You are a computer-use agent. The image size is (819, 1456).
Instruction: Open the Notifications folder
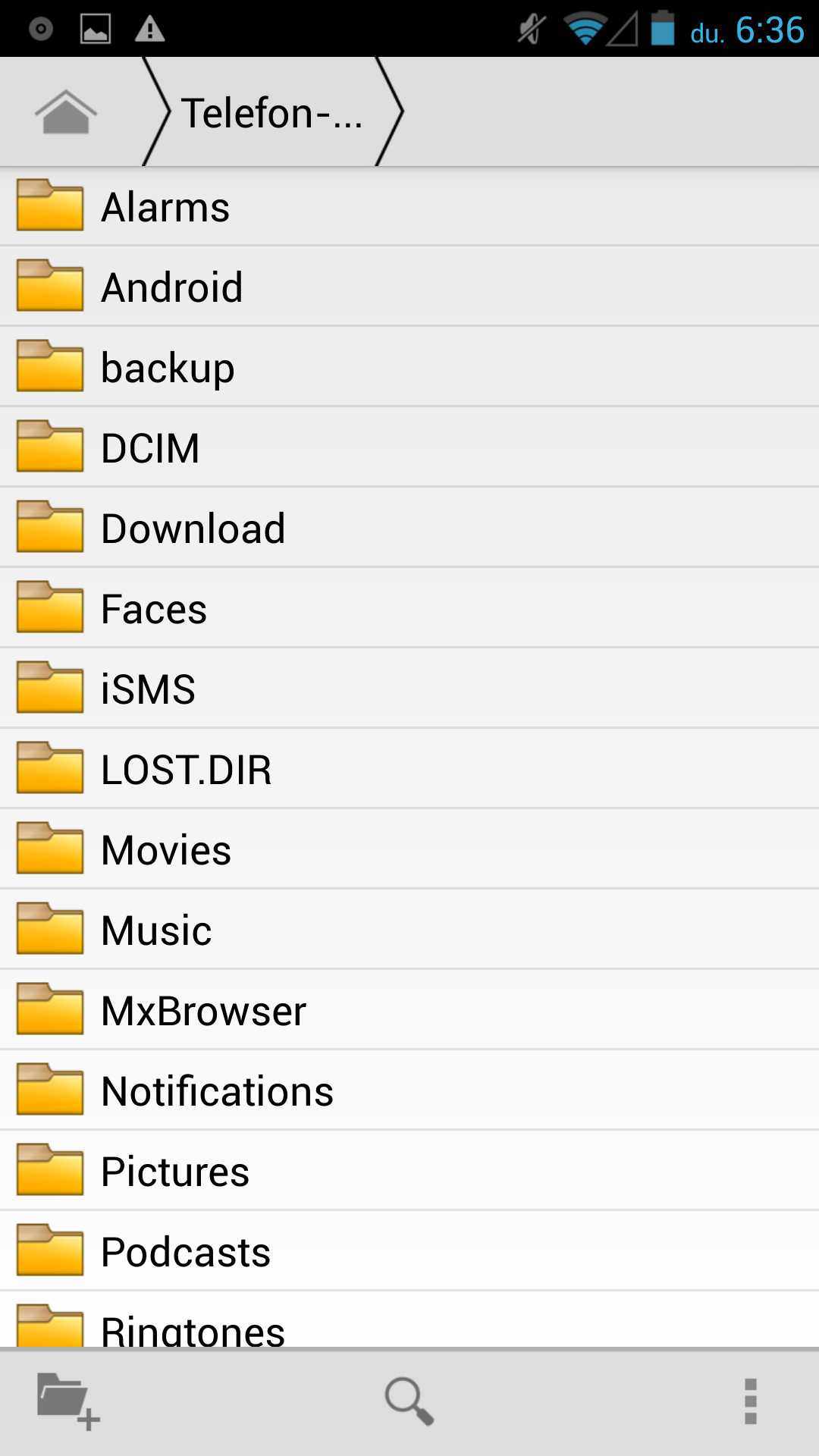[409, 1090]
